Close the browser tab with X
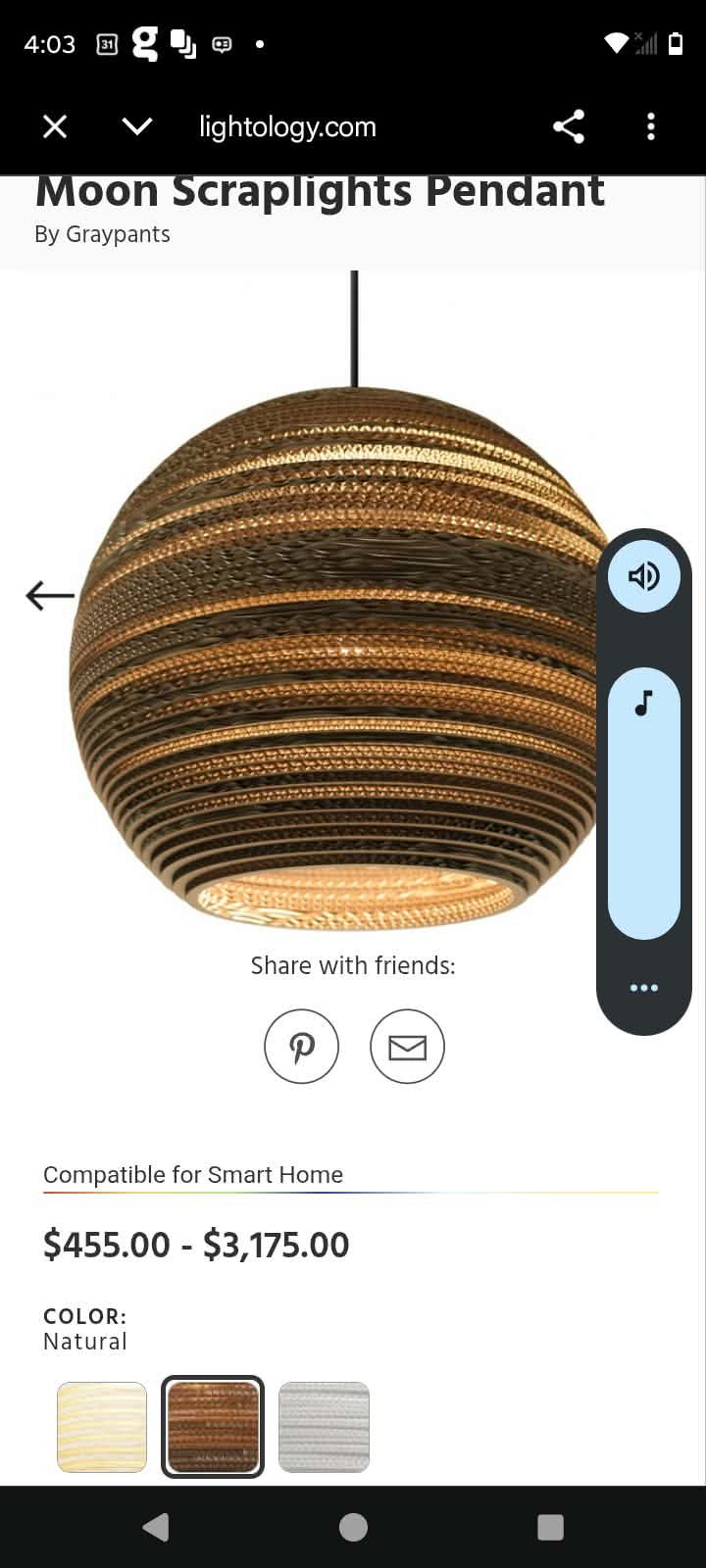The width and height of the screenshot is (706, 1568). [x=56, y=126]
